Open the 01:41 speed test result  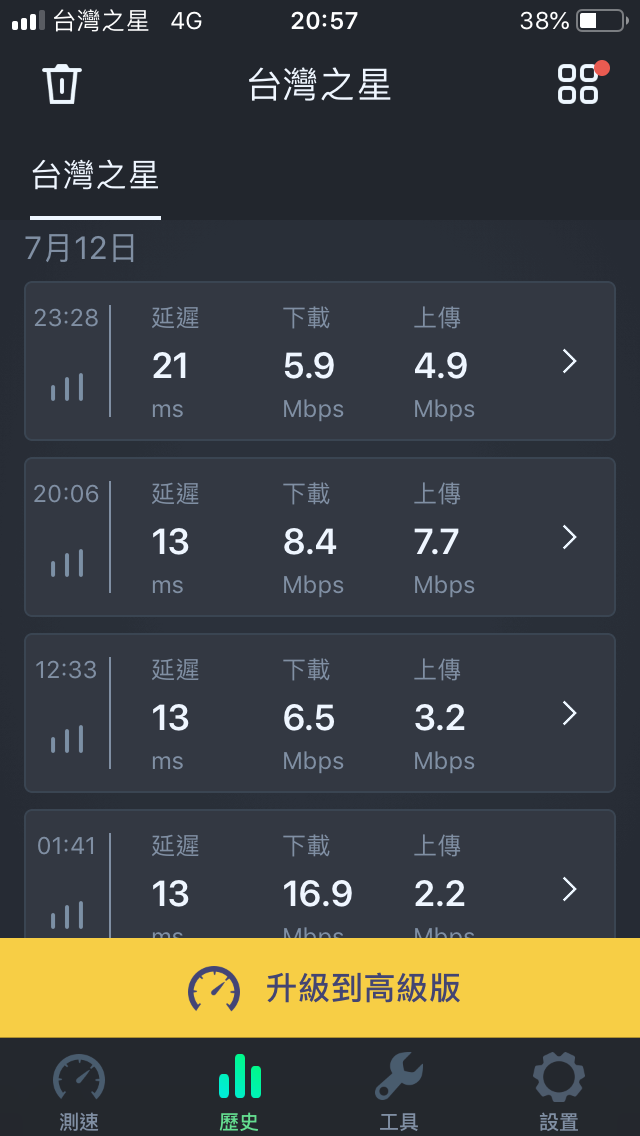pos(320,874)
